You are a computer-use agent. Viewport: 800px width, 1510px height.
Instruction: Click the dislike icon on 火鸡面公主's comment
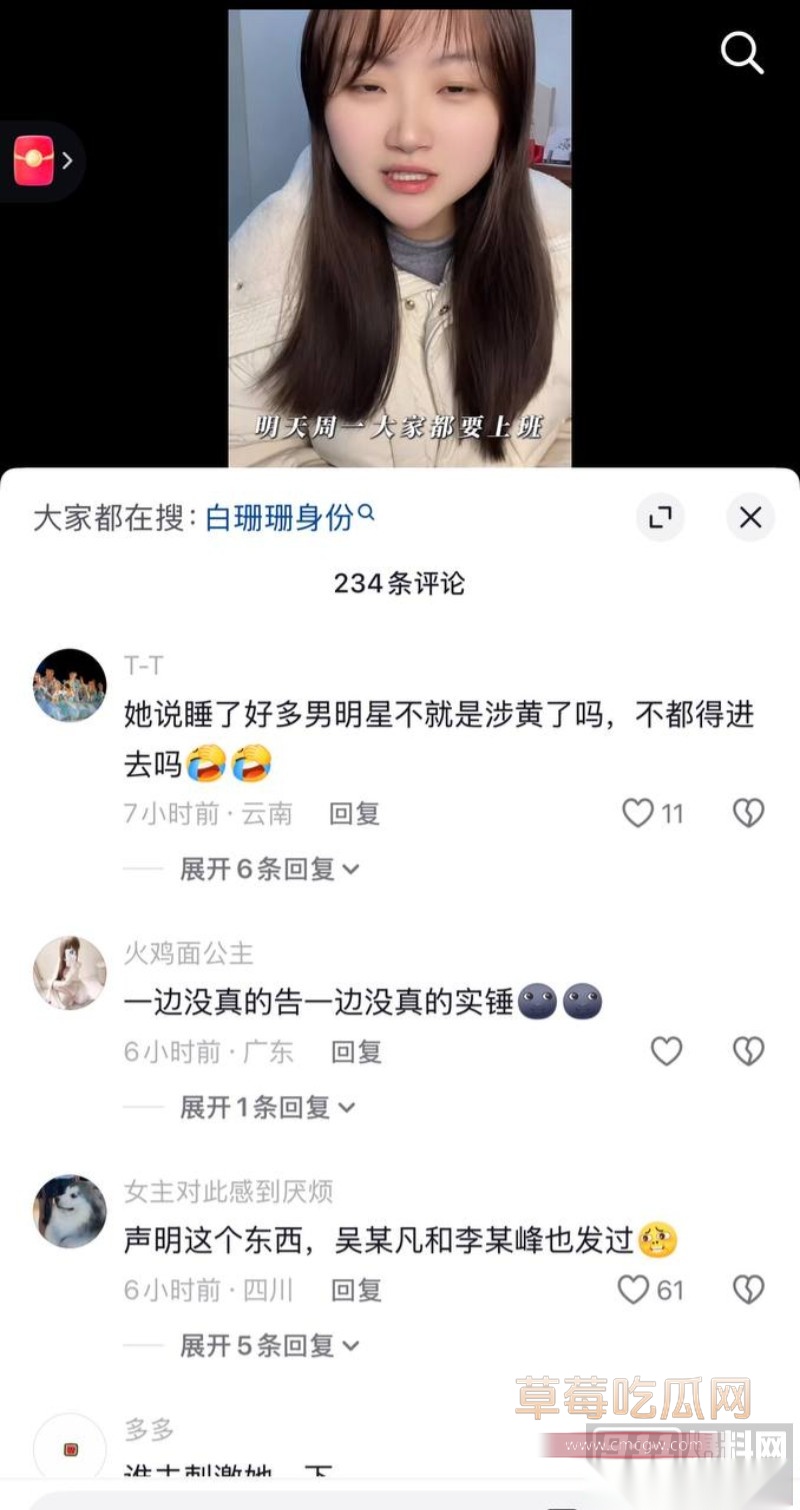[x=748, y=1051]
